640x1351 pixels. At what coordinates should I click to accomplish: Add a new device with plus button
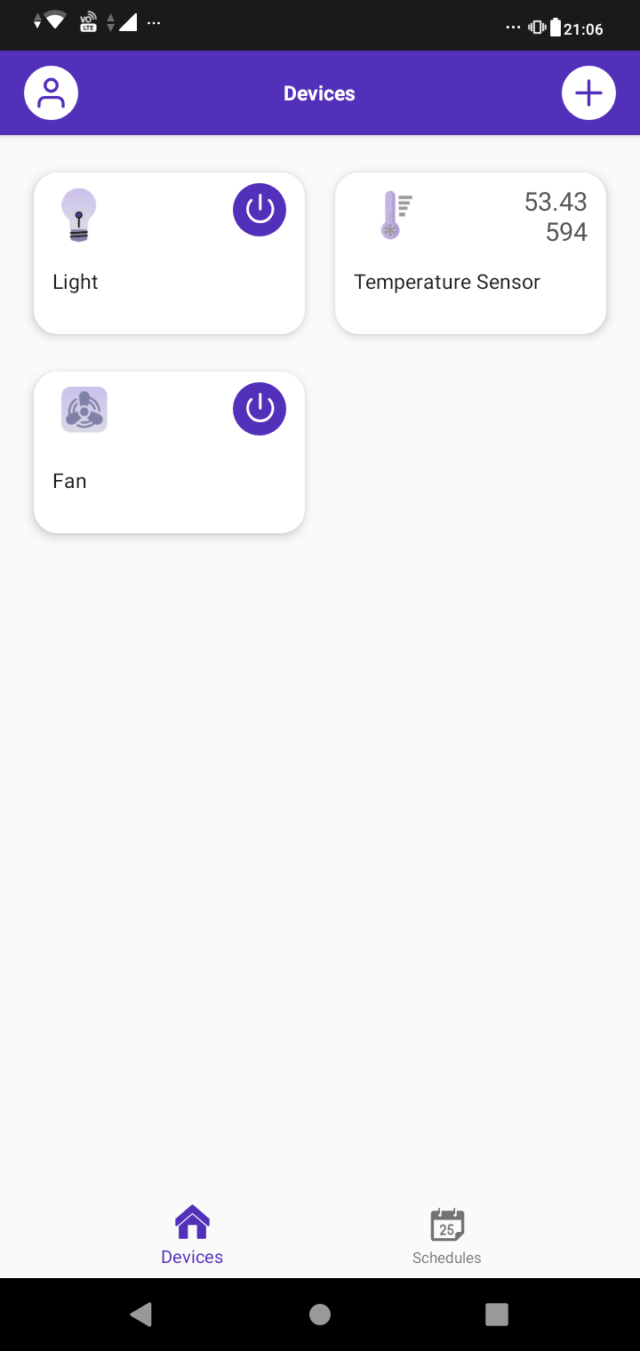[x=588, y=94]
